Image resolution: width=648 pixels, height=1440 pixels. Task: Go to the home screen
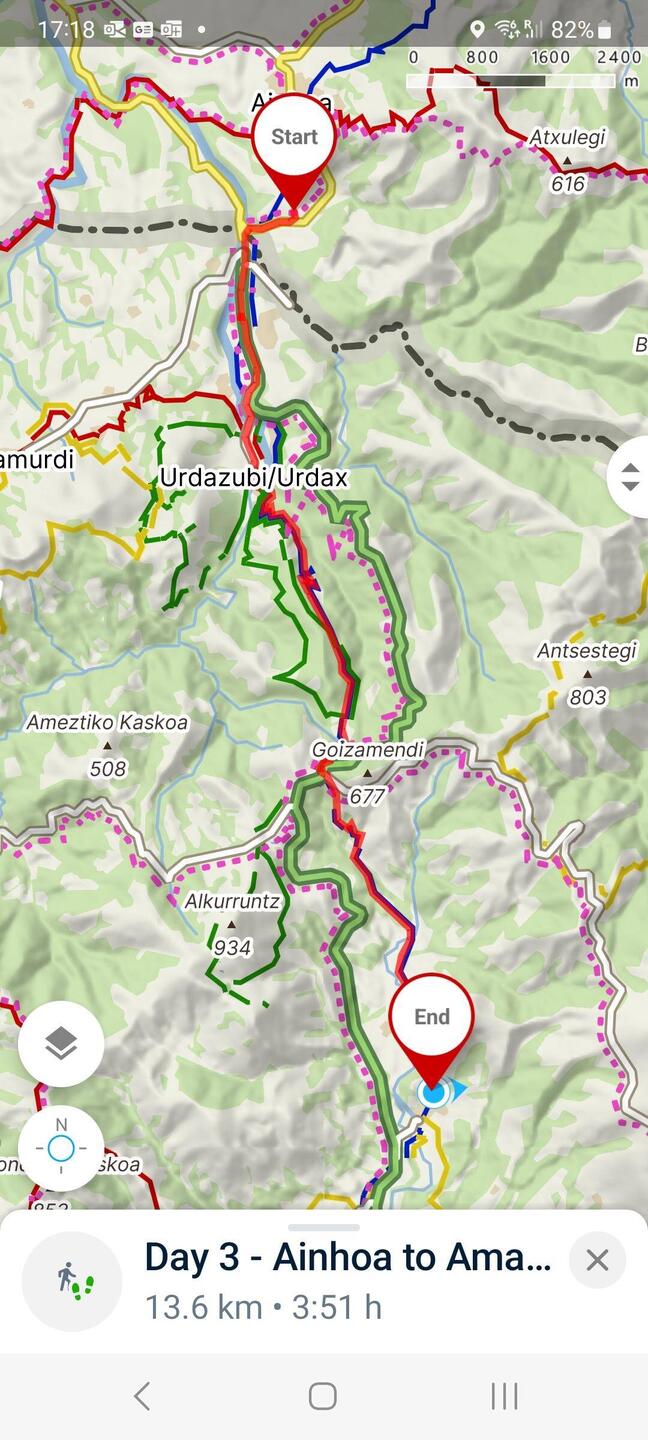(323, 1396)
